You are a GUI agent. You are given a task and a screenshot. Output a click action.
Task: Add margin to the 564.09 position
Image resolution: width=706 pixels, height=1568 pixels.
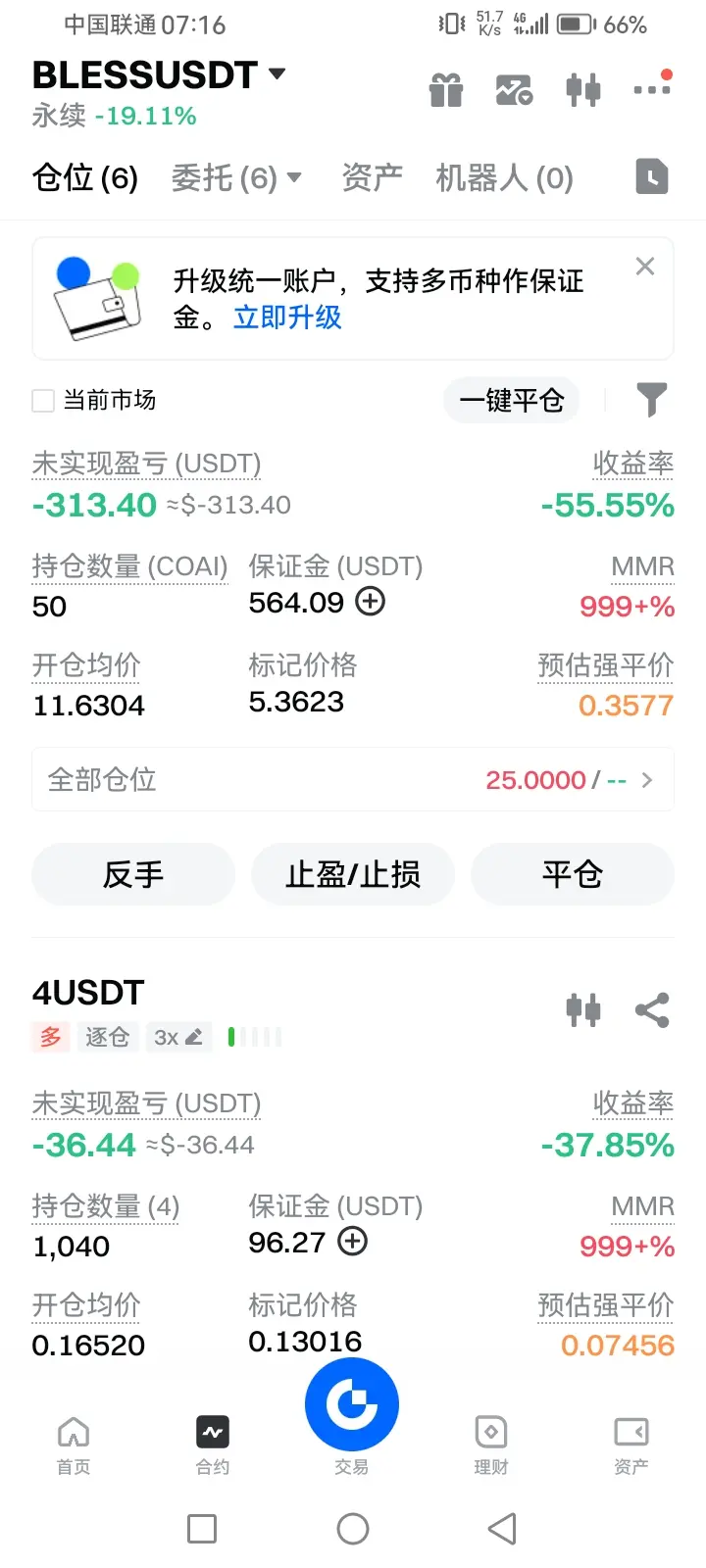click(x=370, y=601)
